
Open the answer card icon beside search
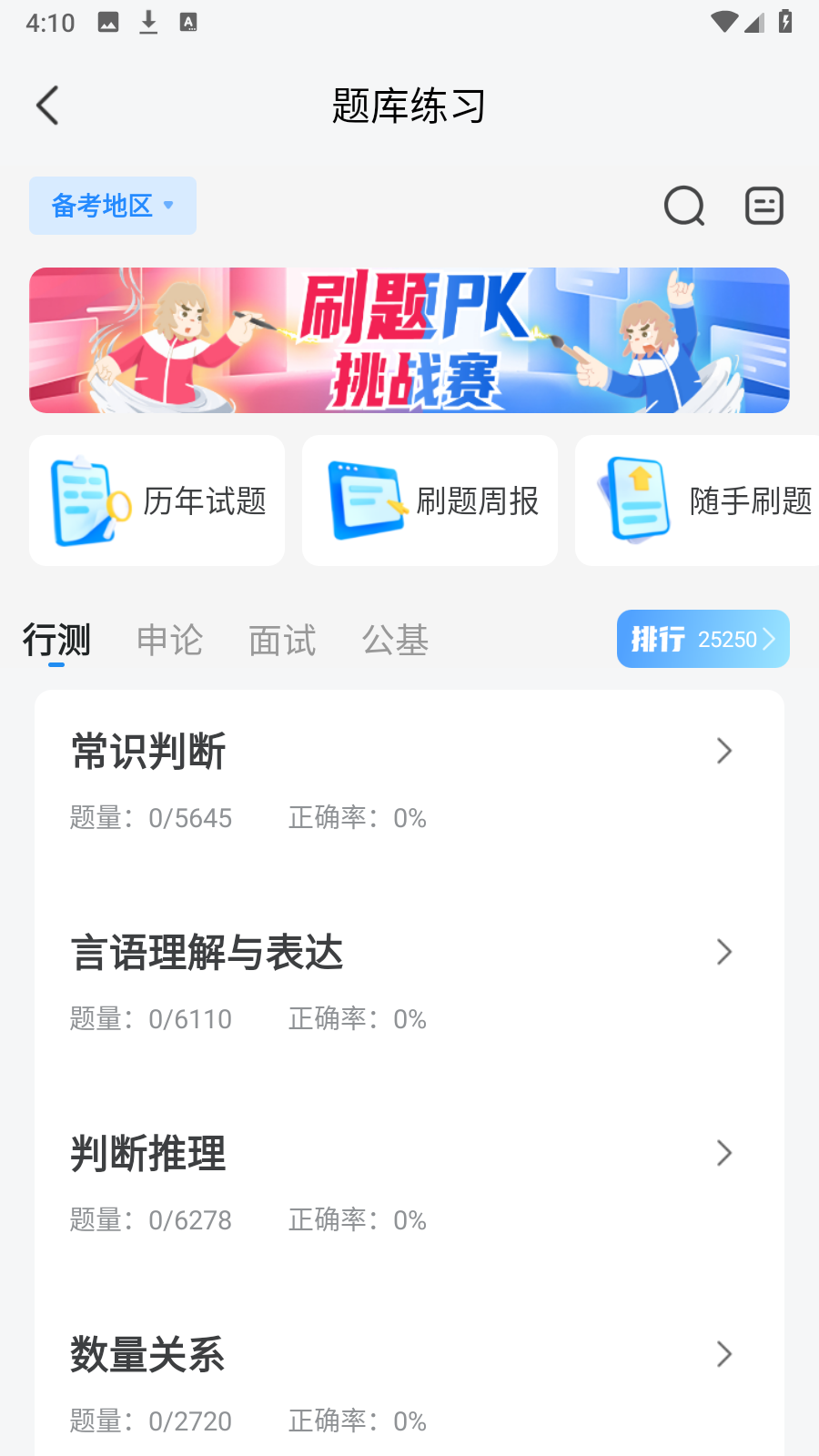click(x=763, y=206)
